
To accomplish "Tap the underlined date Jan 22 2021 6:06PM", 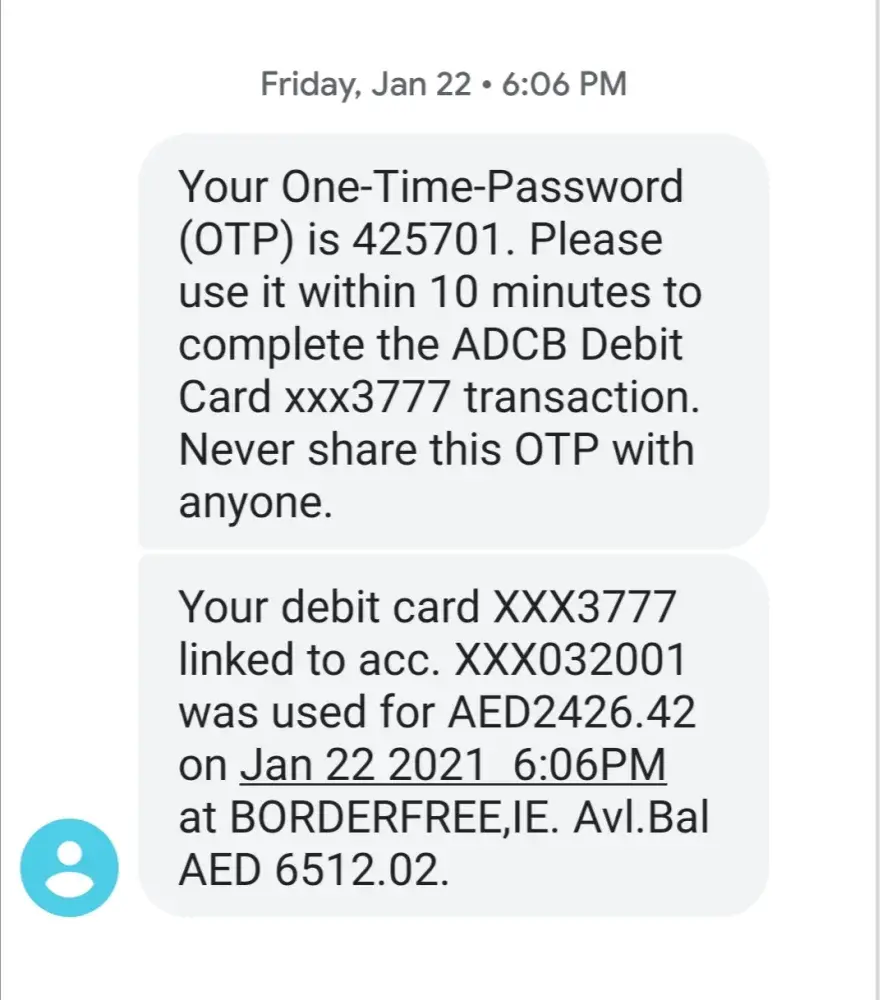I will 452,766.
